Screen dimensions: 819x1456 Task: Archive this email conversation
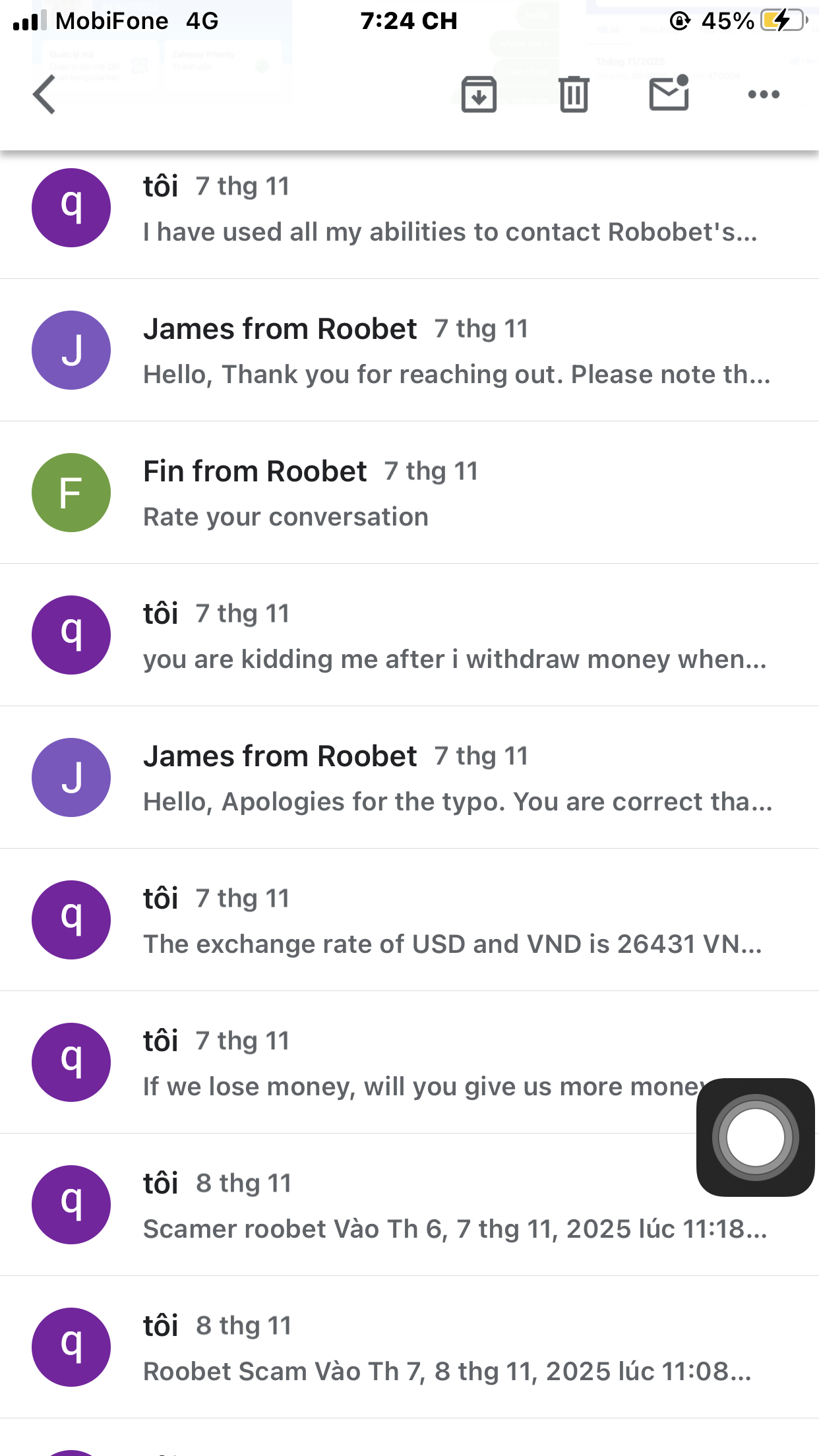click(479, 95)
